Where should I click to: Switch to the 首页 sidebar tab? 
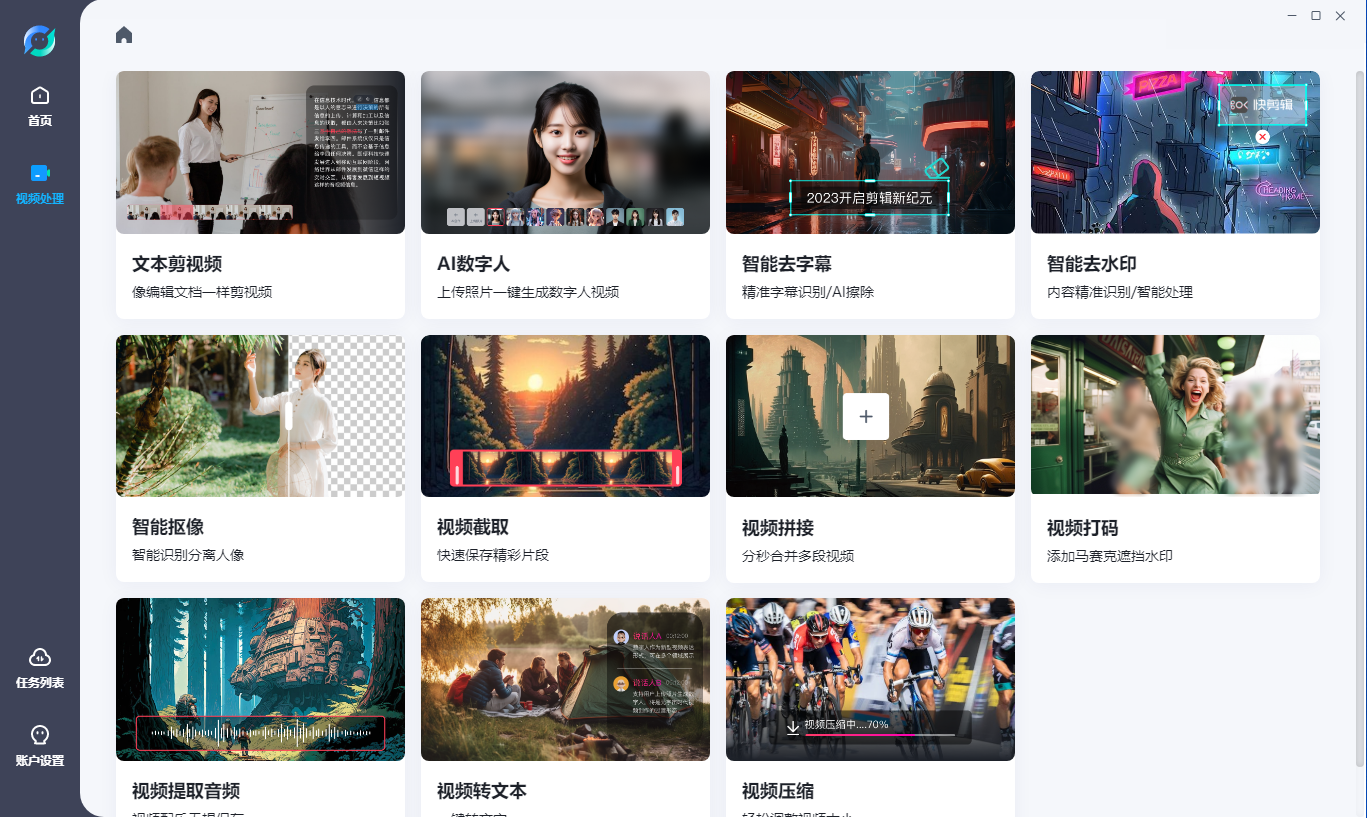[x=40, y=106]
